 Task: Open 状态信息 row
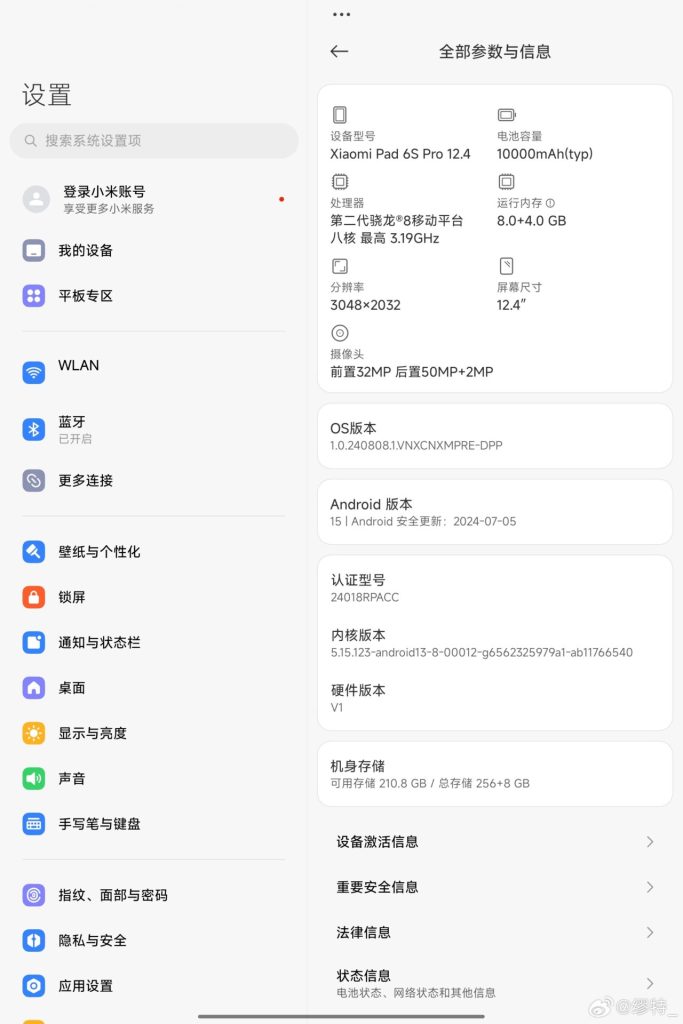click(494, 983)
